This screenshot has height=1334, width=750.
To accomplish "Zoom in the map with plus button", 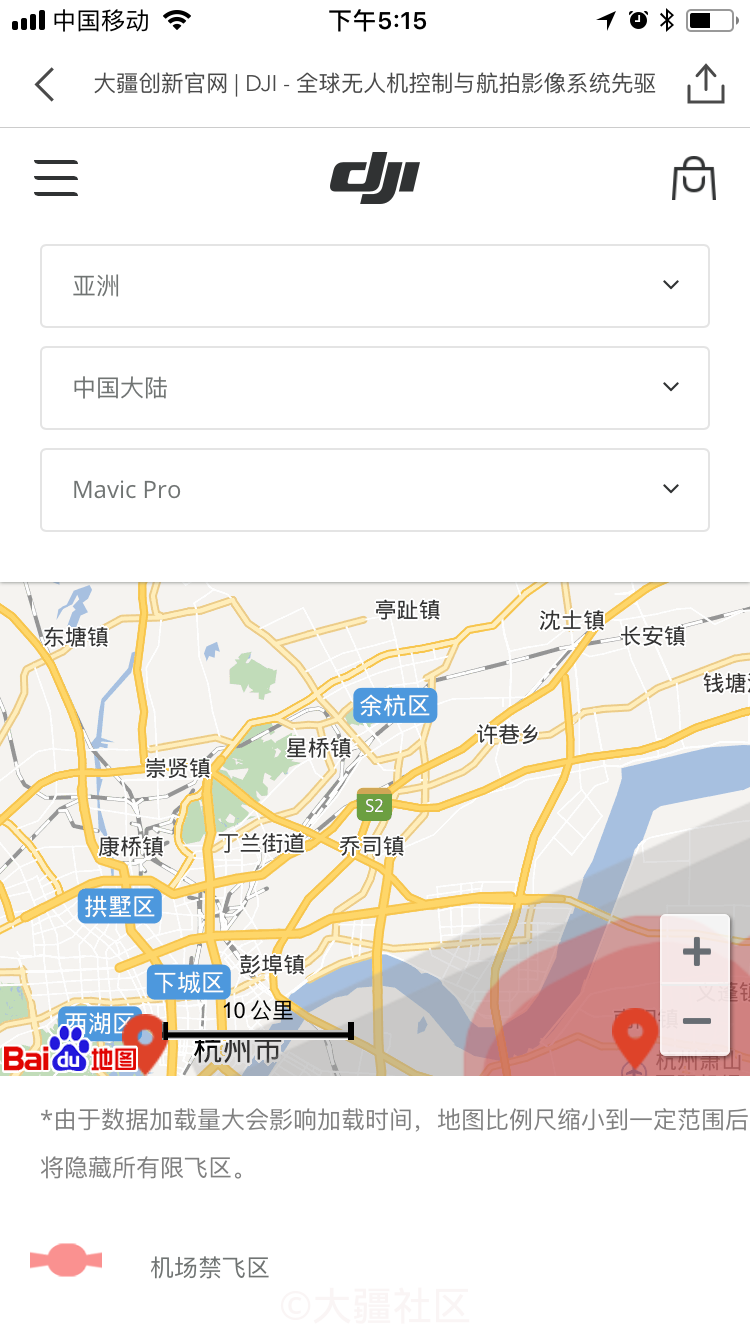I will click(x=696, y=951).
